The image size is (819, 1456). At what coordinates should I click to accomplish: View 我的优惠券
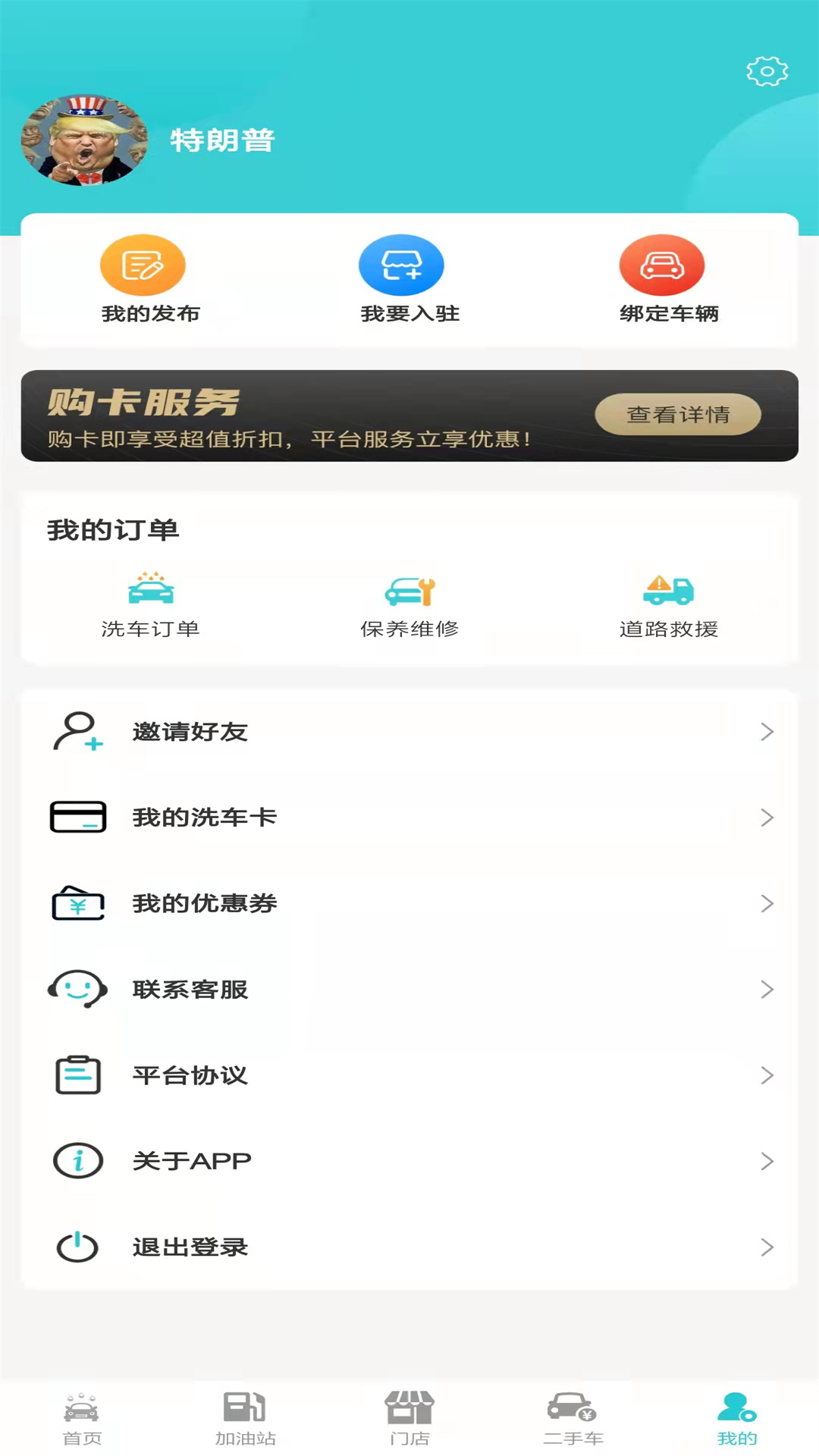pyautogui.click(x=409, y=903)
